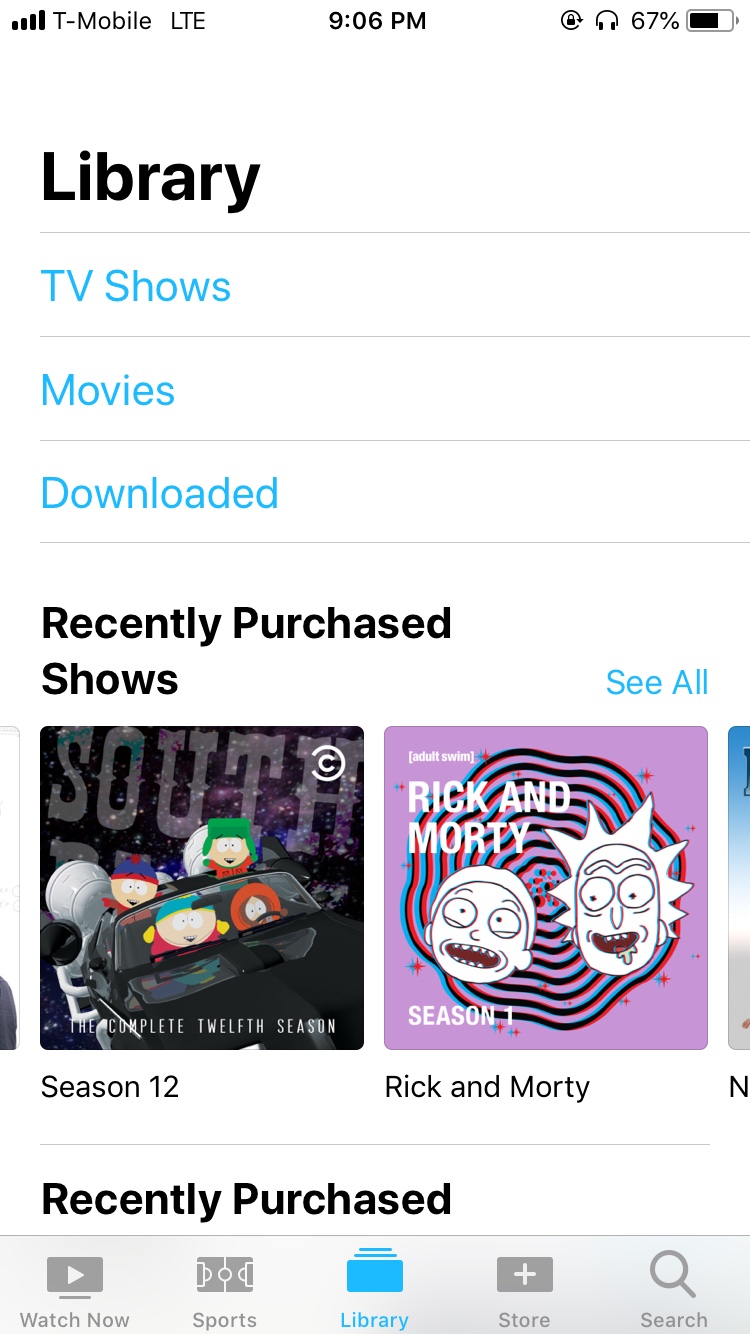This screenshot has width=750, height=1334.
Task: Open the Search tab
Action: coord(674,1289)
